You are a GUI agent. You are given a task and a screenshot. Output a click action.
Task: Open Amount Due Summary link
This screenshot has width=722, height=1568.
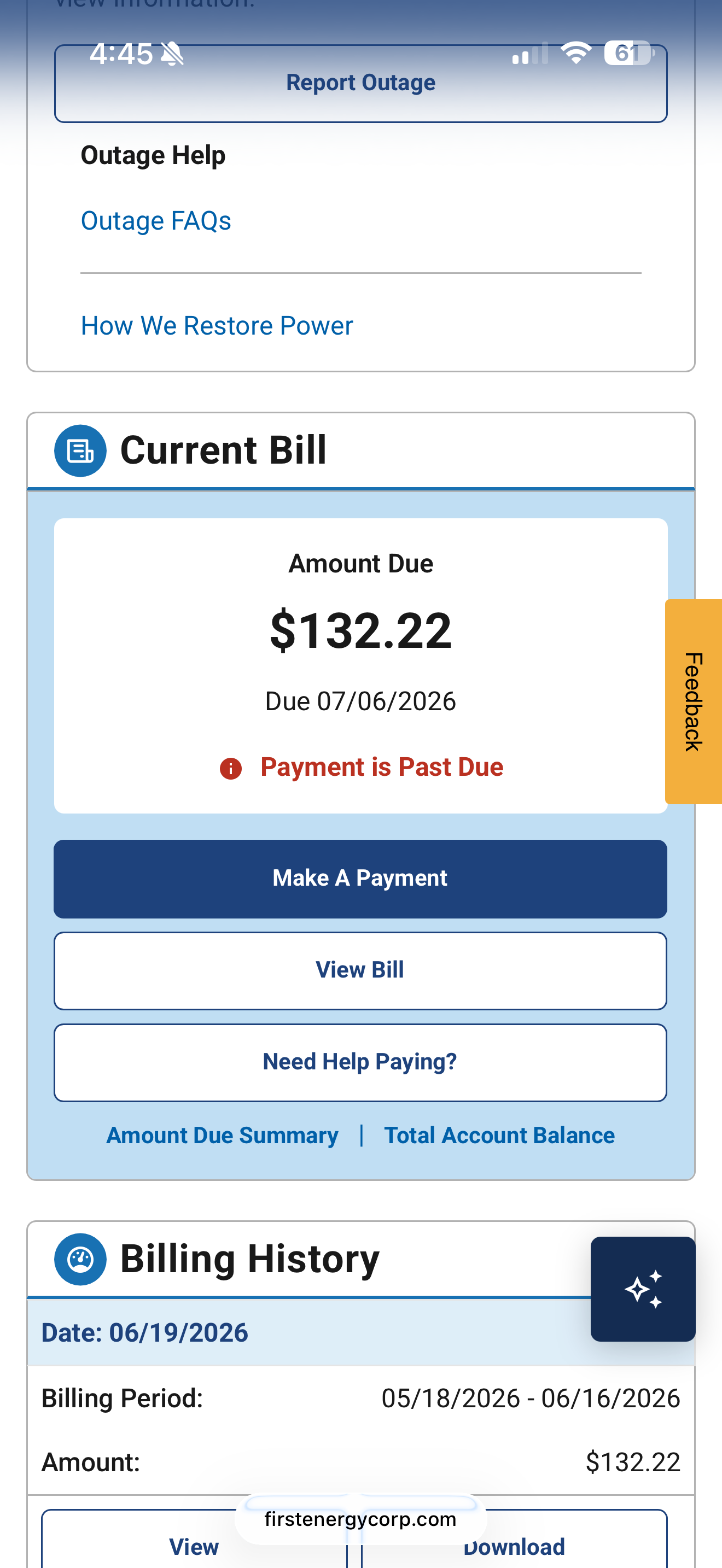click(222, 1135)
